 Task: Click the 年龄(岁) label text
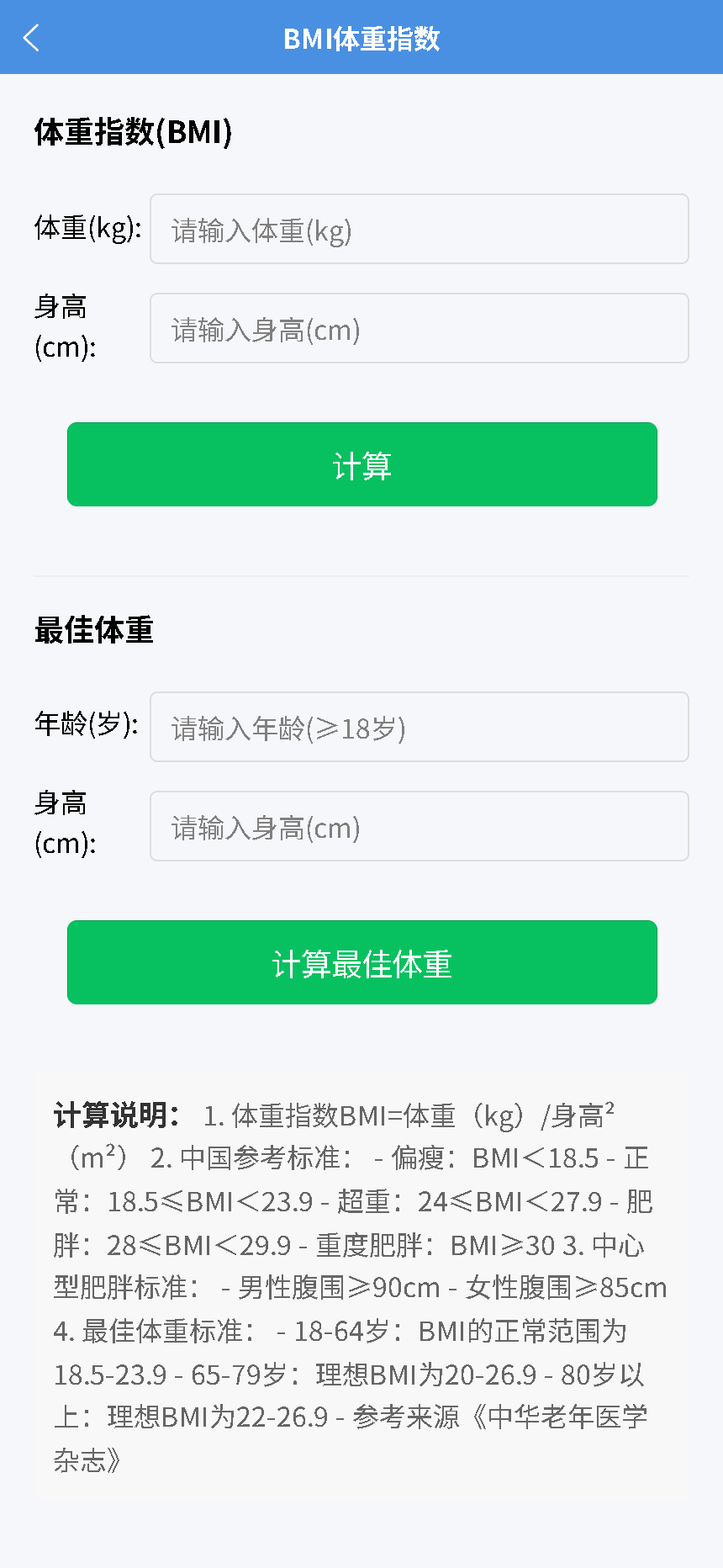pyautogui.click(x=87, y=726)
